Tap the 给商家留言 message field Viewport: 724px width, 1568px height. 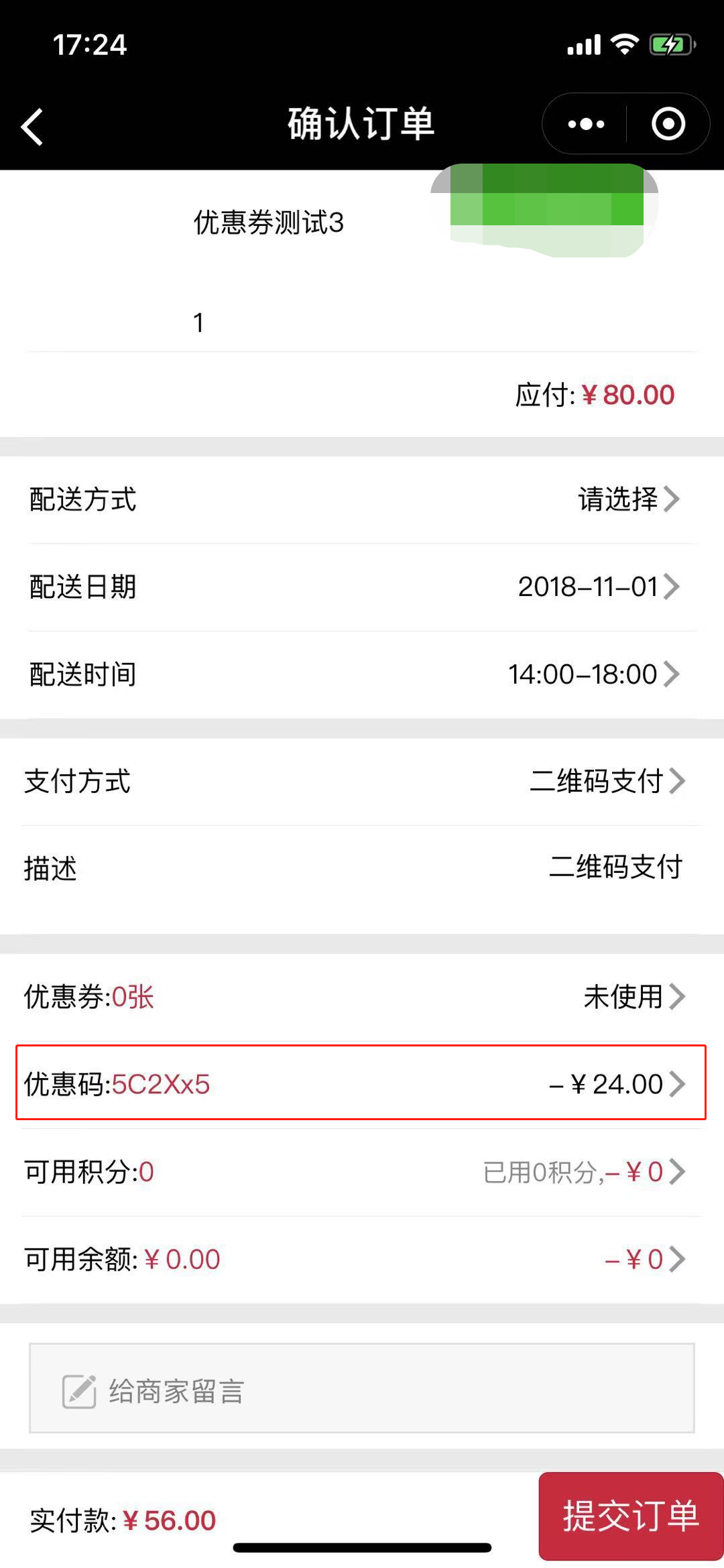[362, 1388]
